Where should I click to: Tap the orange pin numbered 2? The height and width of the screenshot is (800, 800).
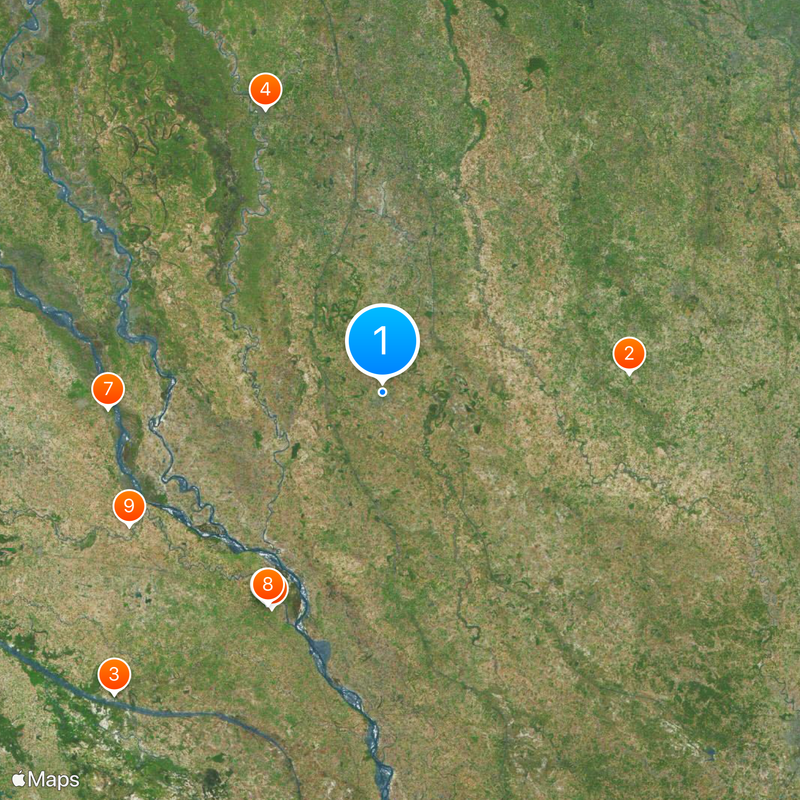[x=629, y=353]
